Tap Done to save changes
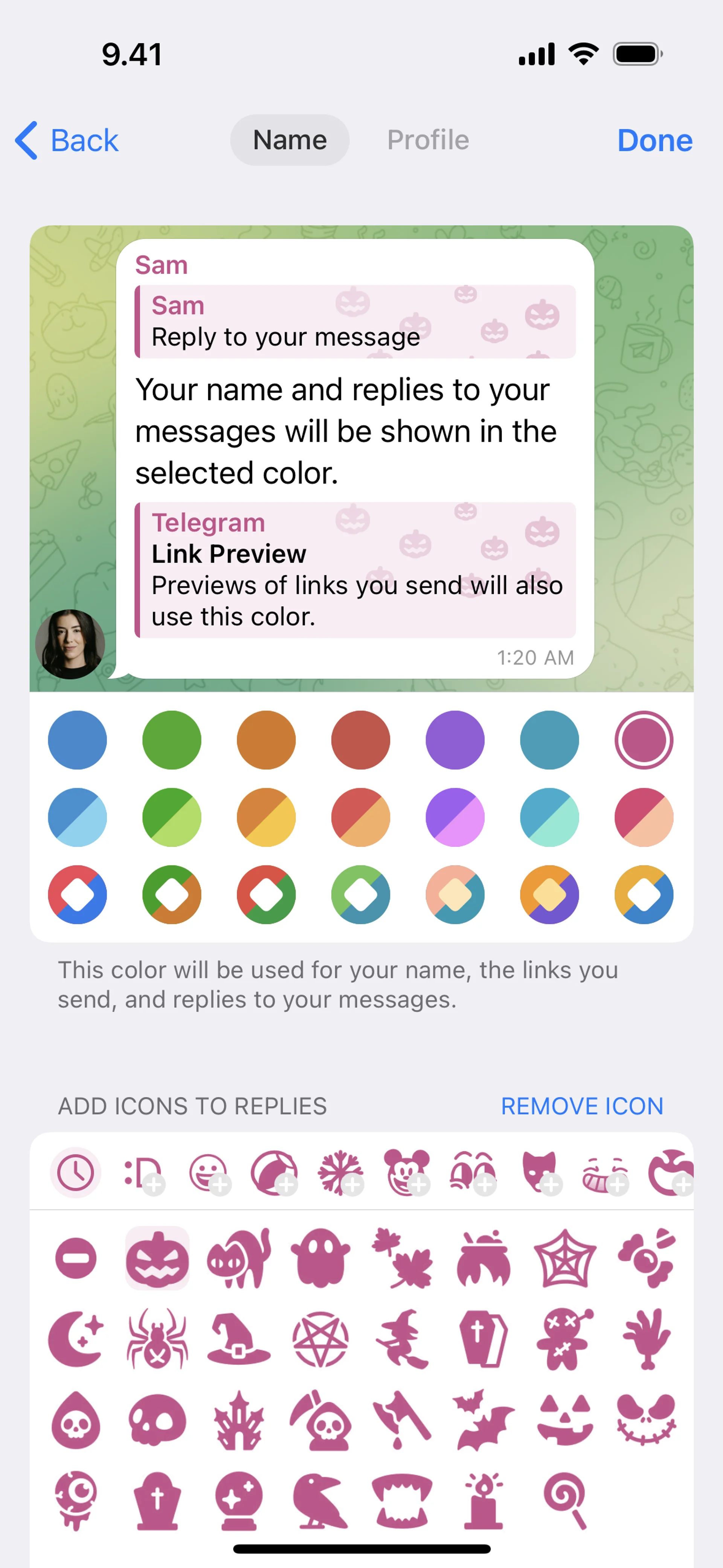 (x=654, y=141)
